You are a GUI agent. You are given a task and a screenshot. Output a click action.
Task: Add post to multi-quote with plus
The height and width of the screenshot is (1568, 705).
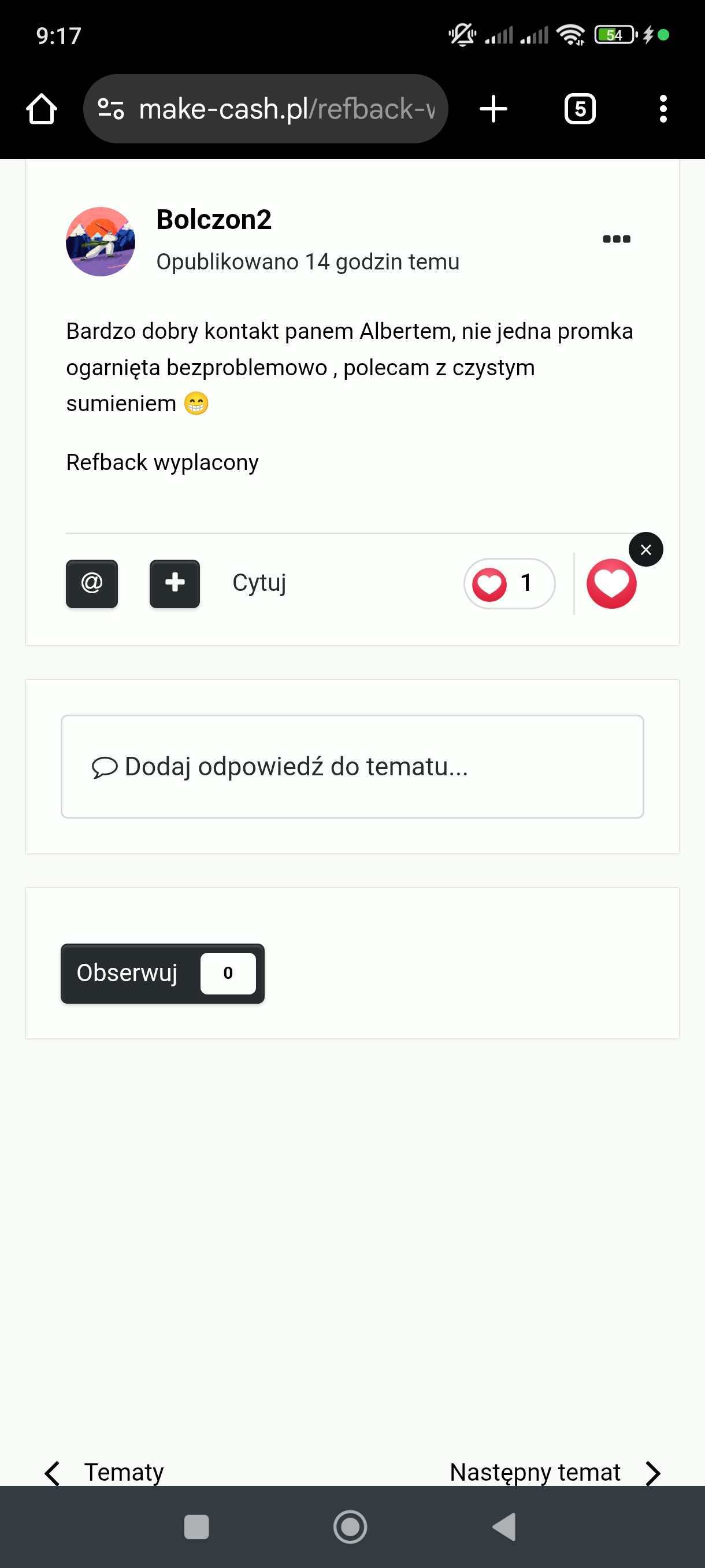pyautogui.click(x=175, y=583)
